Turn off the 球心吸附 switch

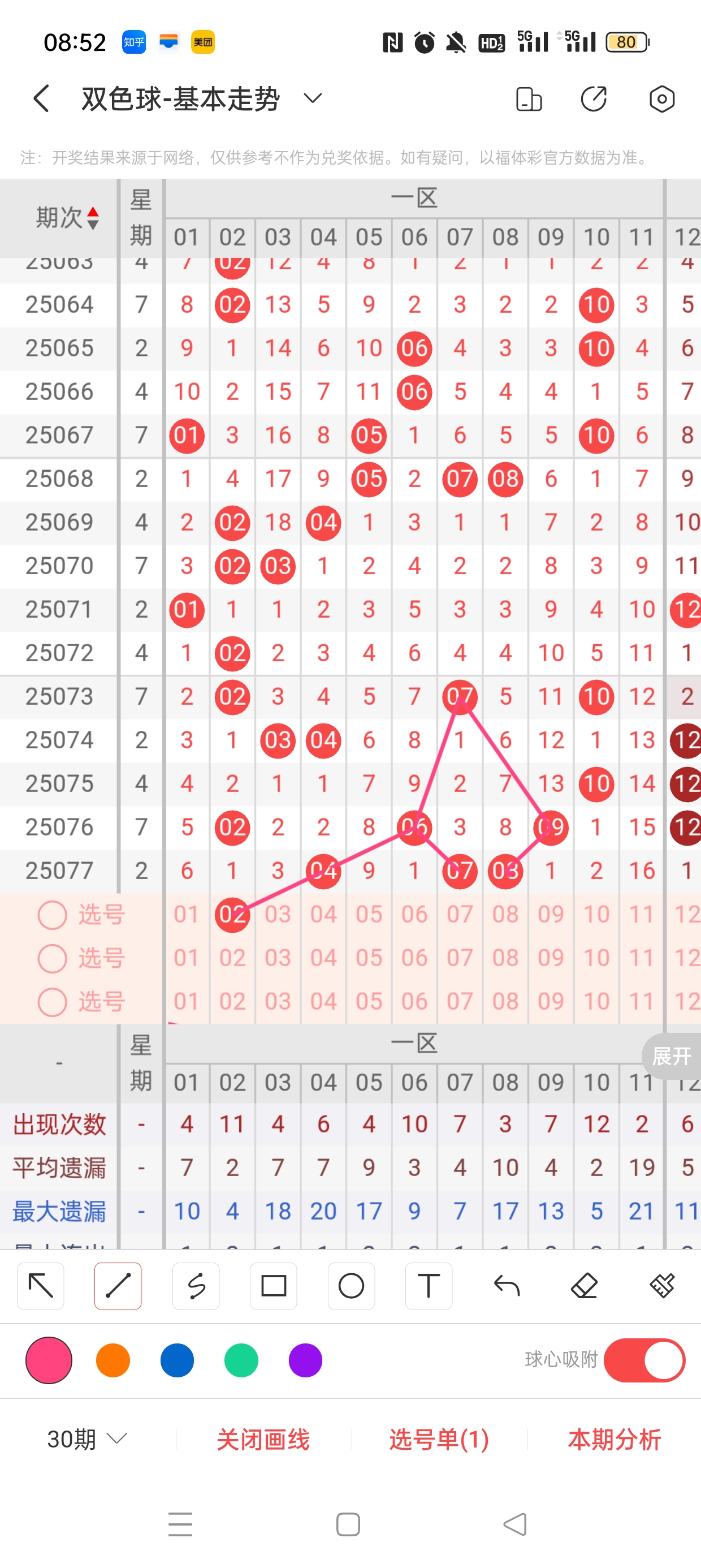click(644, 1360)
